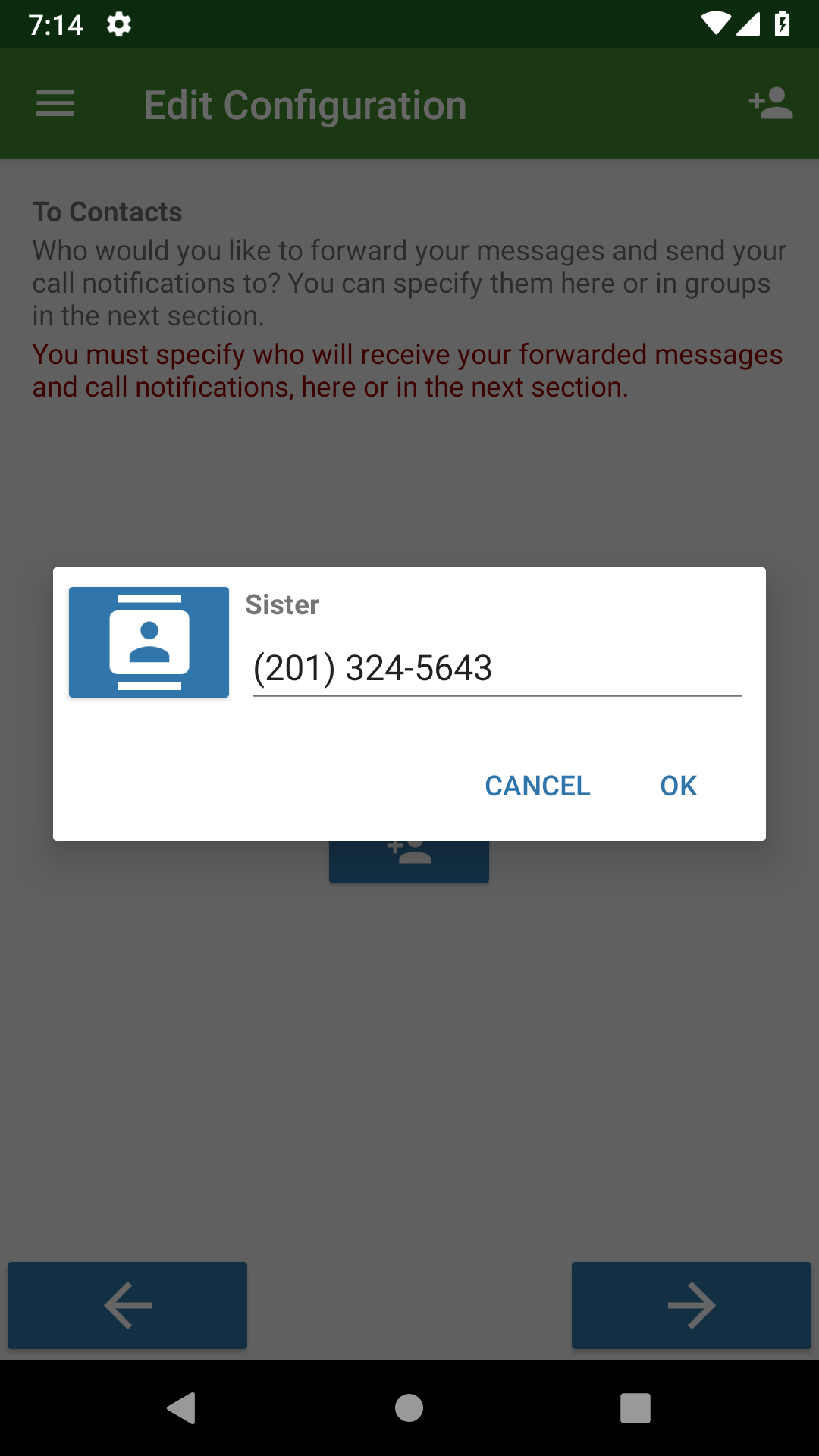Edit the phone number field

[x=496, y=668]
